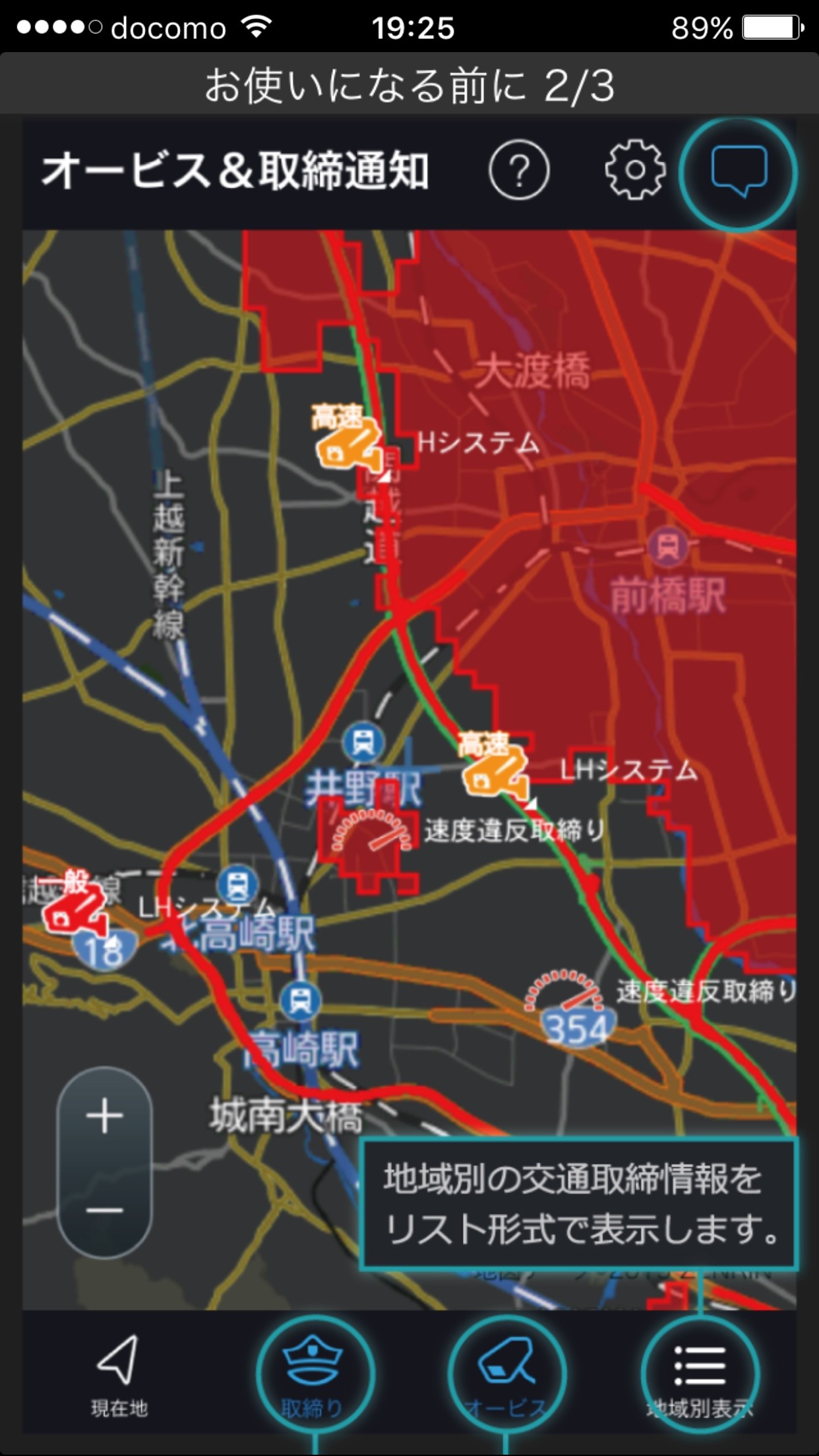Screen dimensions: 819x1456
Task: Zoom out the map with minus
Action: click(105, 1211)
